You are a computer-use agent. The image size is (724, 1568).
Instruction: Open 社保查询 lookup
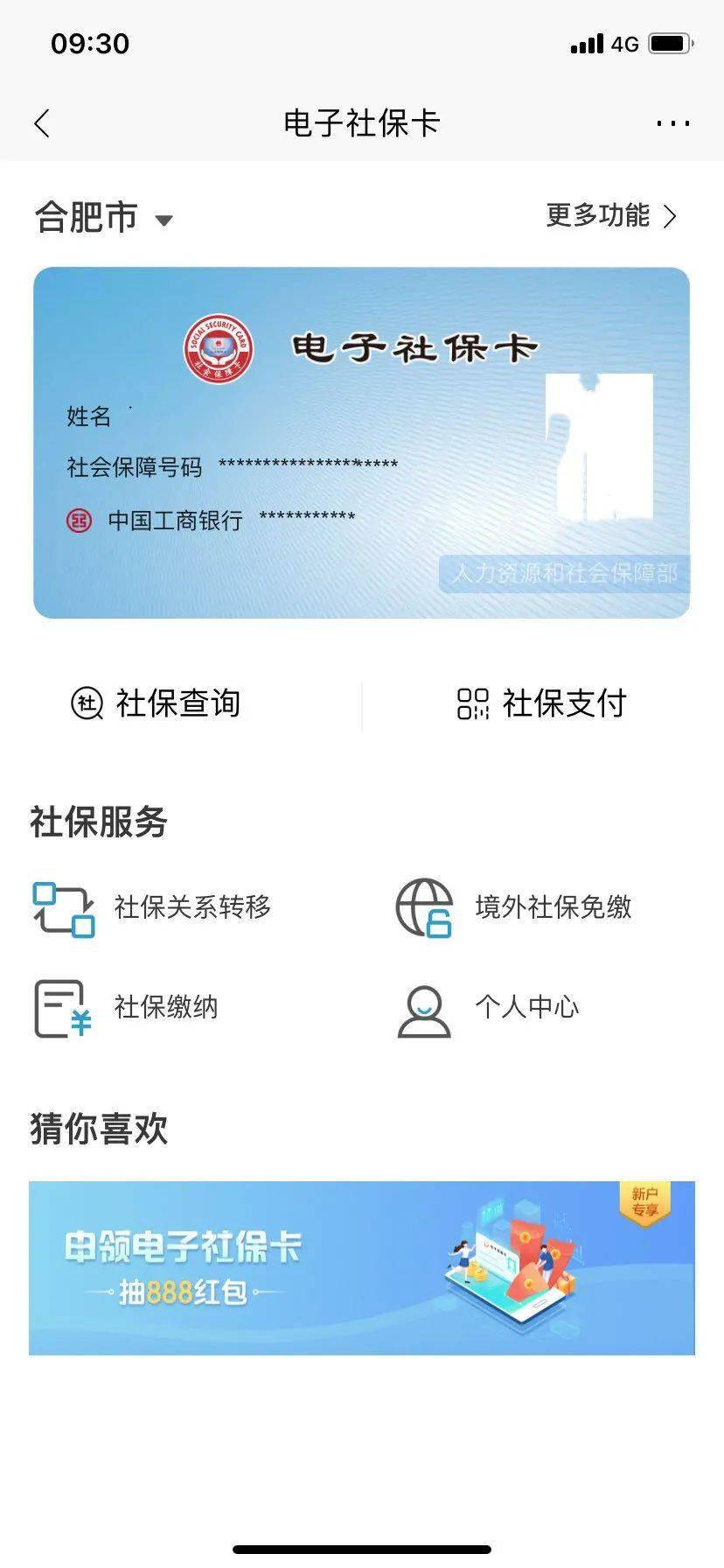coord(156,703)
